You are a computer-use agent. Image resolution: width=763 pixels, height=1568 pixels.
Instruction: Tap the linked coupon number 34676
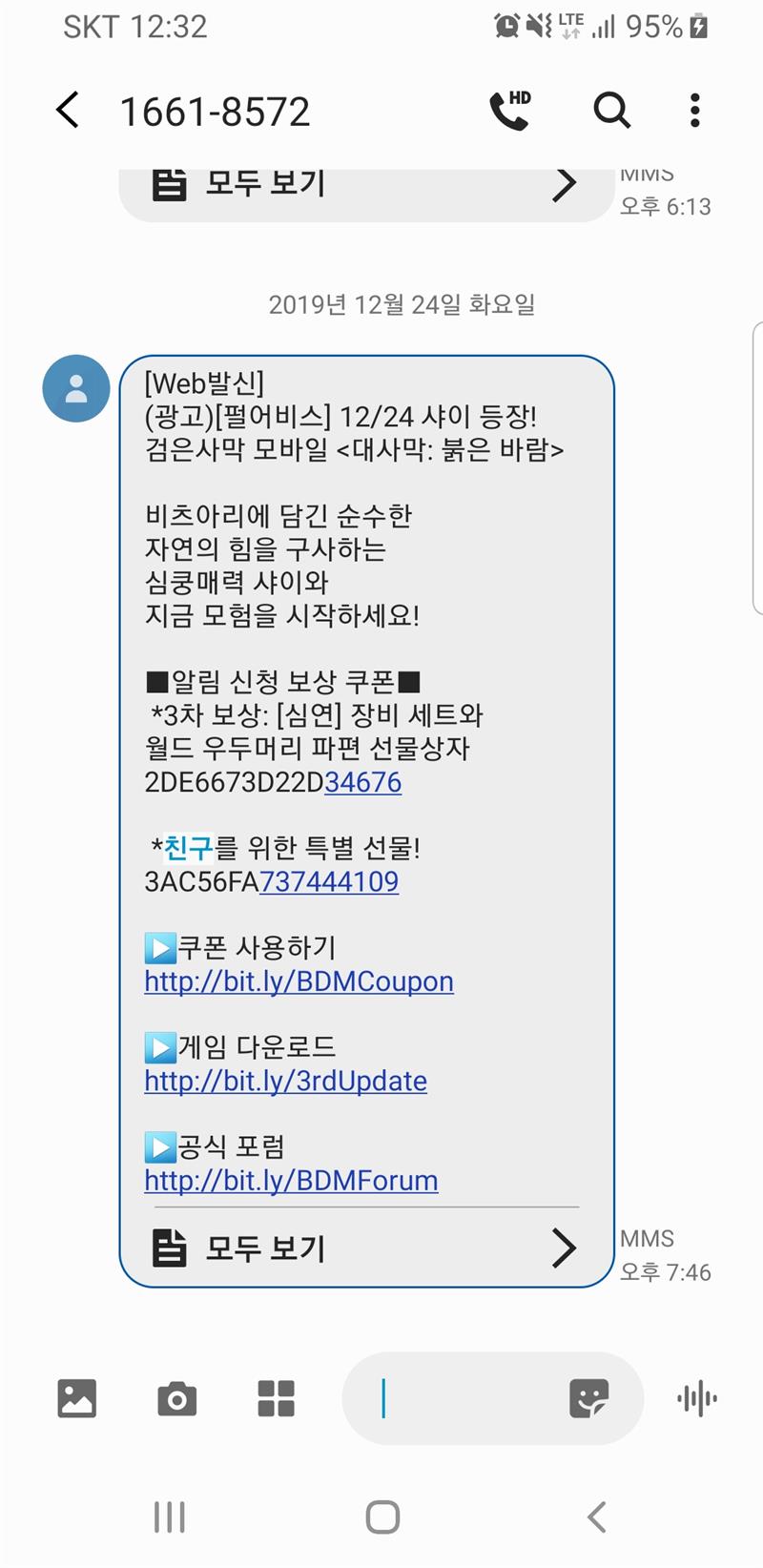[362, 782]
